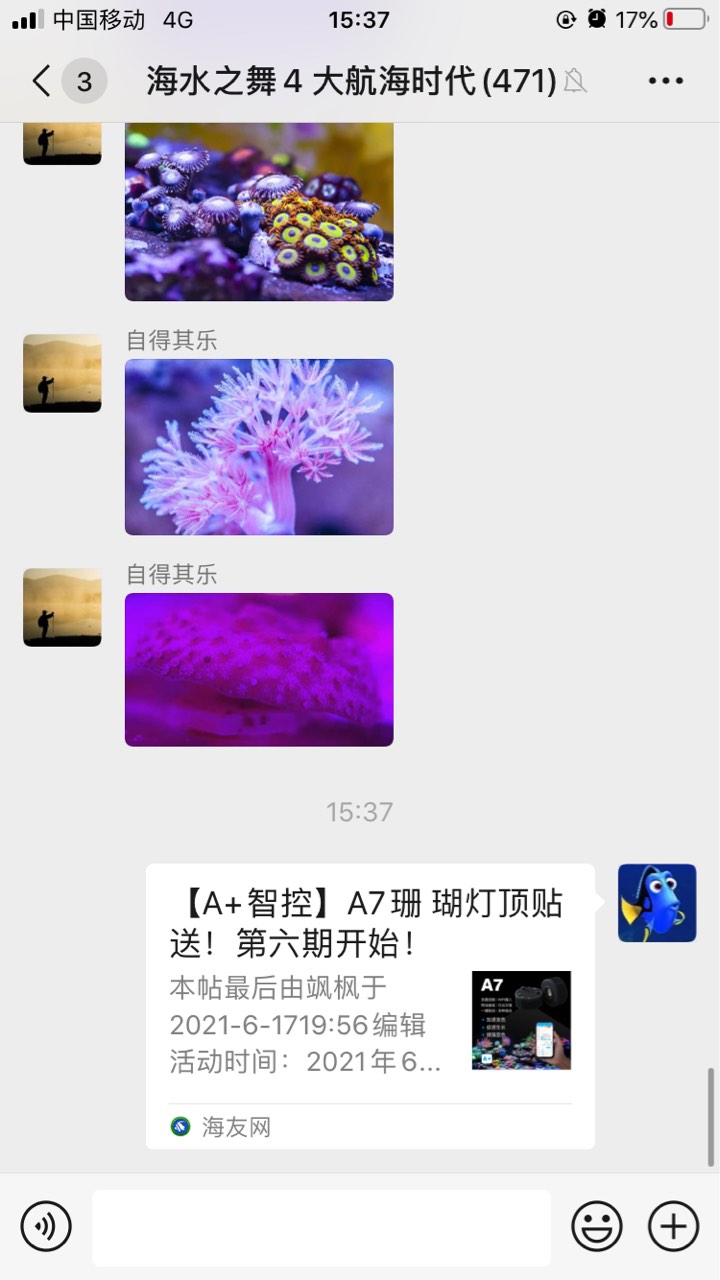Open the purple coral close-up image
This screenshot has height=1280, width=720.
coord(259,670)
